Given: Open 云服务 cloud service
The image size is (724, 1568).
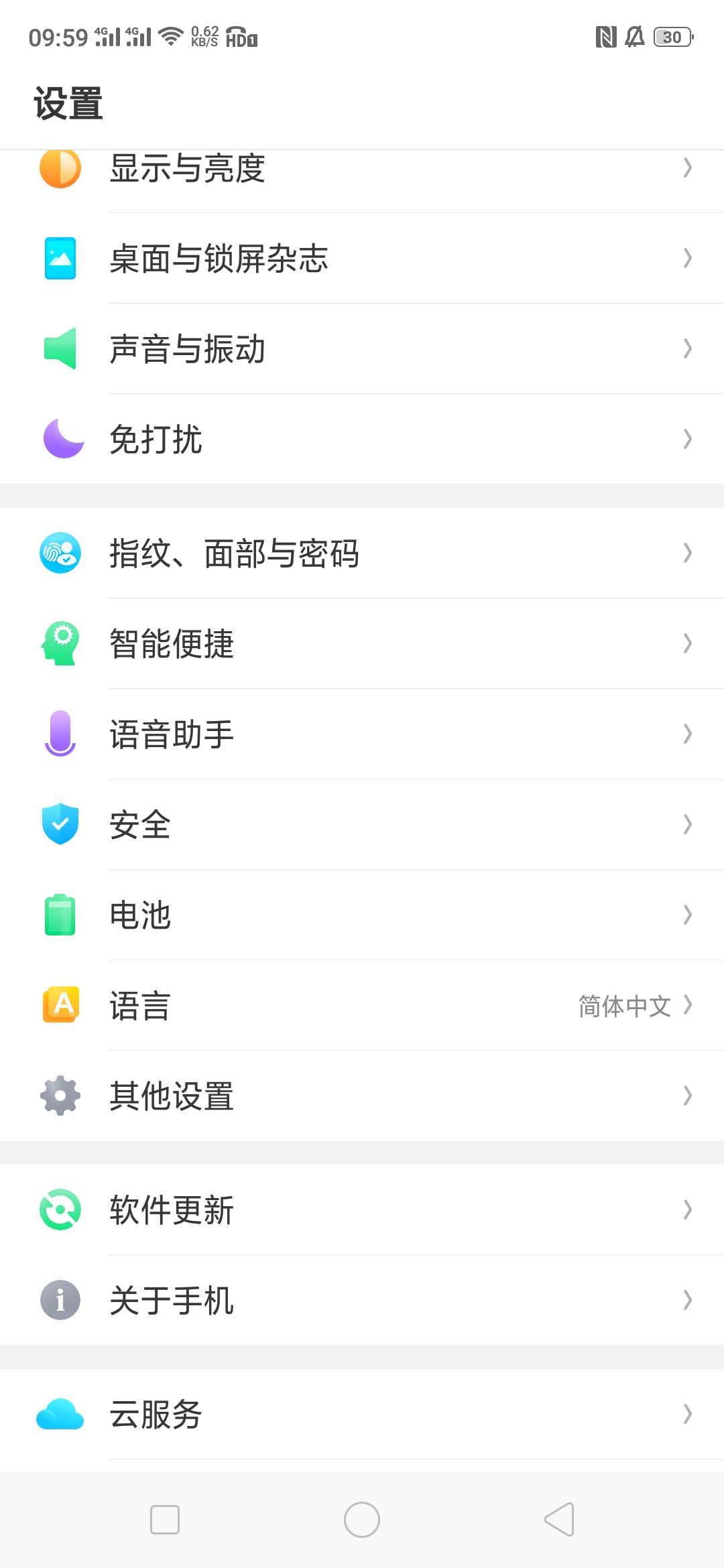Looking at the screenshot, I should [362, 1415].
